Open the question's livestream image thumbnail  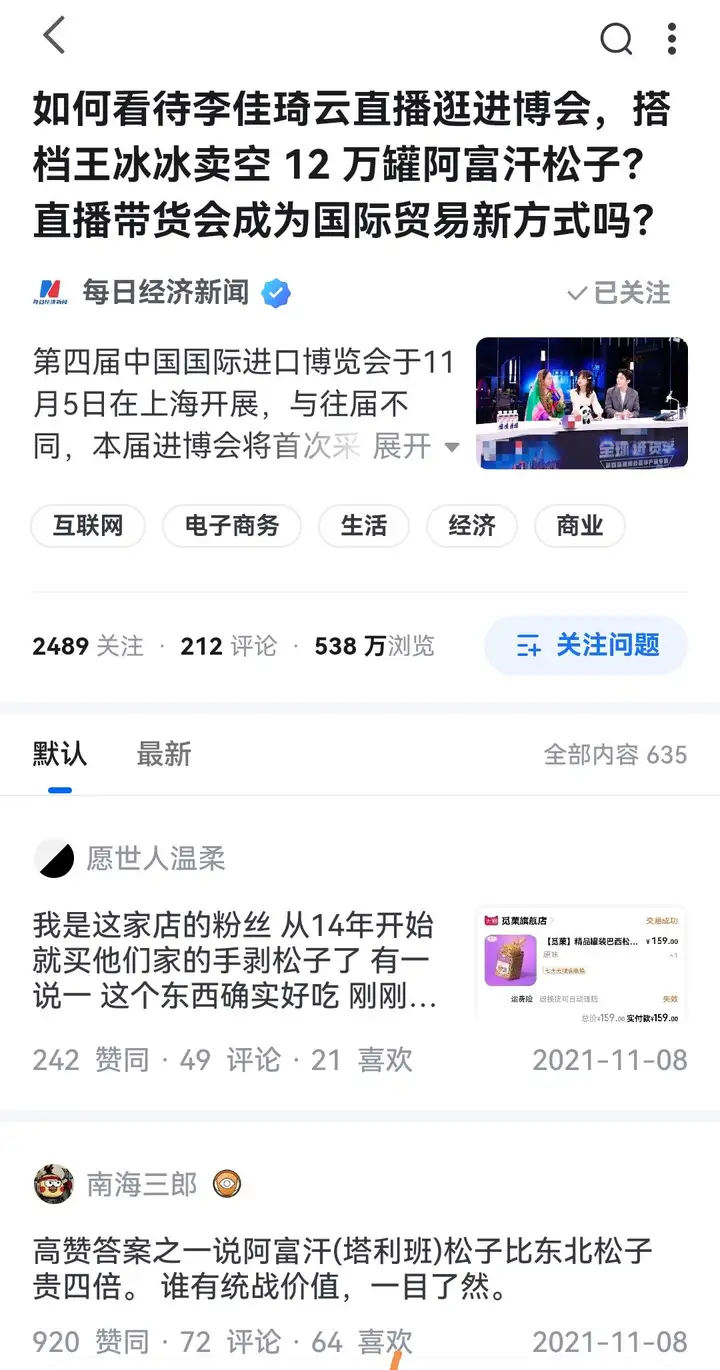coord(582,403)
